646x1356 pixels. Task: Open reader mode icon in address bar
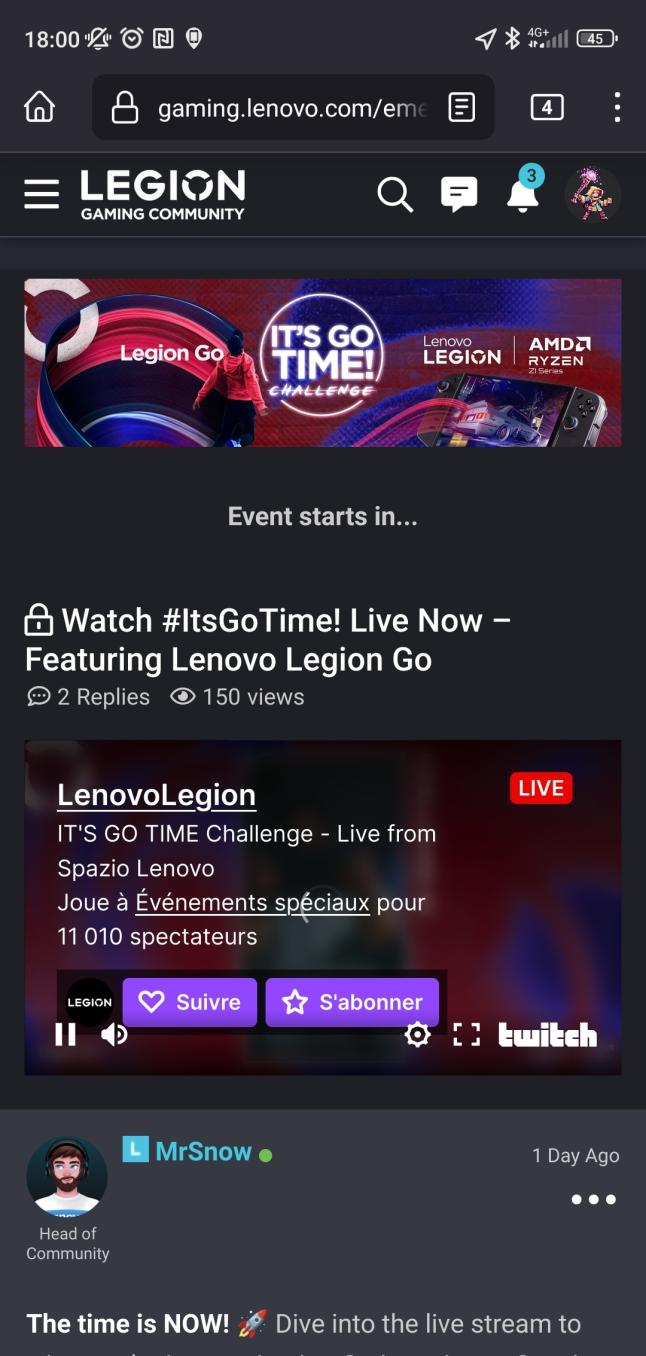point(461,107)
